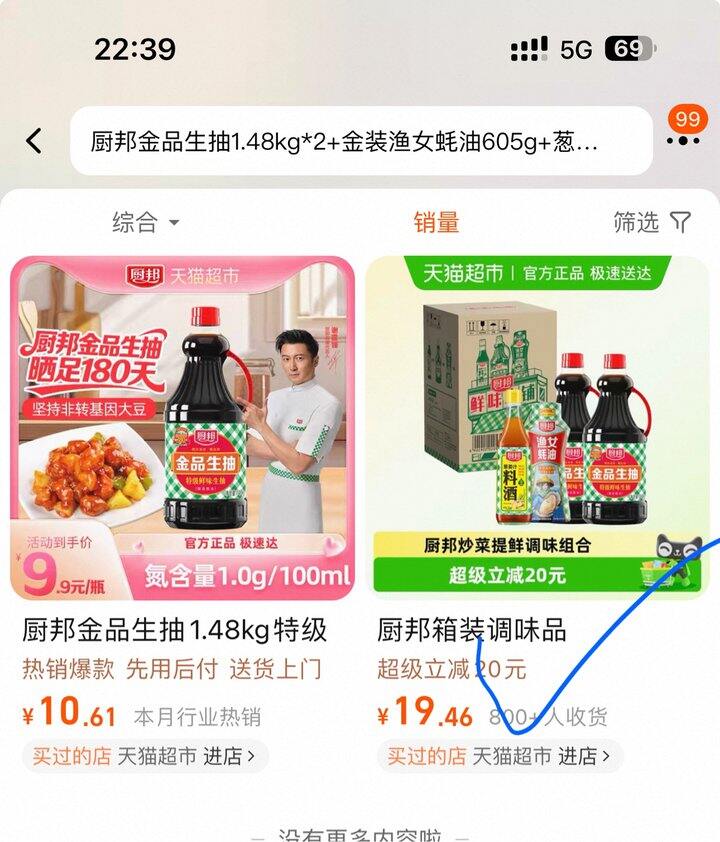Viewport: 720px width, 842px height.
Task: Open the 厨邦金品生抽1.48kg特级 product card
Action: [x=182, y=428]
